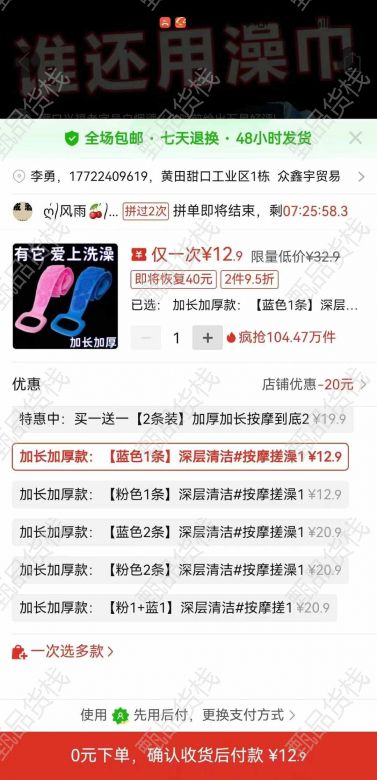
Task: Select the 买一送一【2条装】option
Action: [182, 419]
